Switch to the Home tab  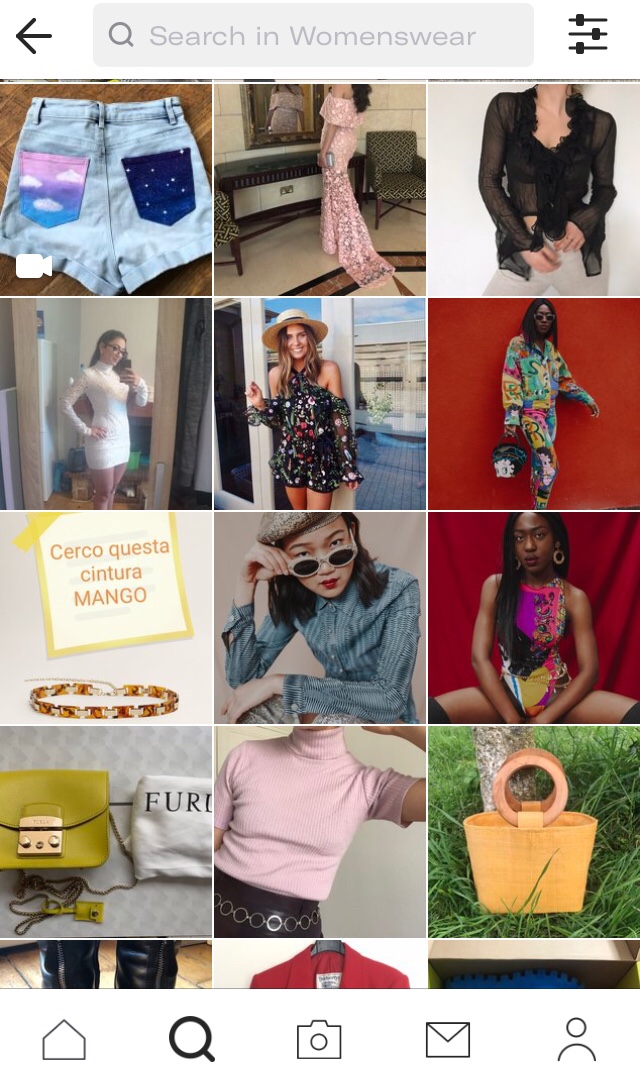64,1040
